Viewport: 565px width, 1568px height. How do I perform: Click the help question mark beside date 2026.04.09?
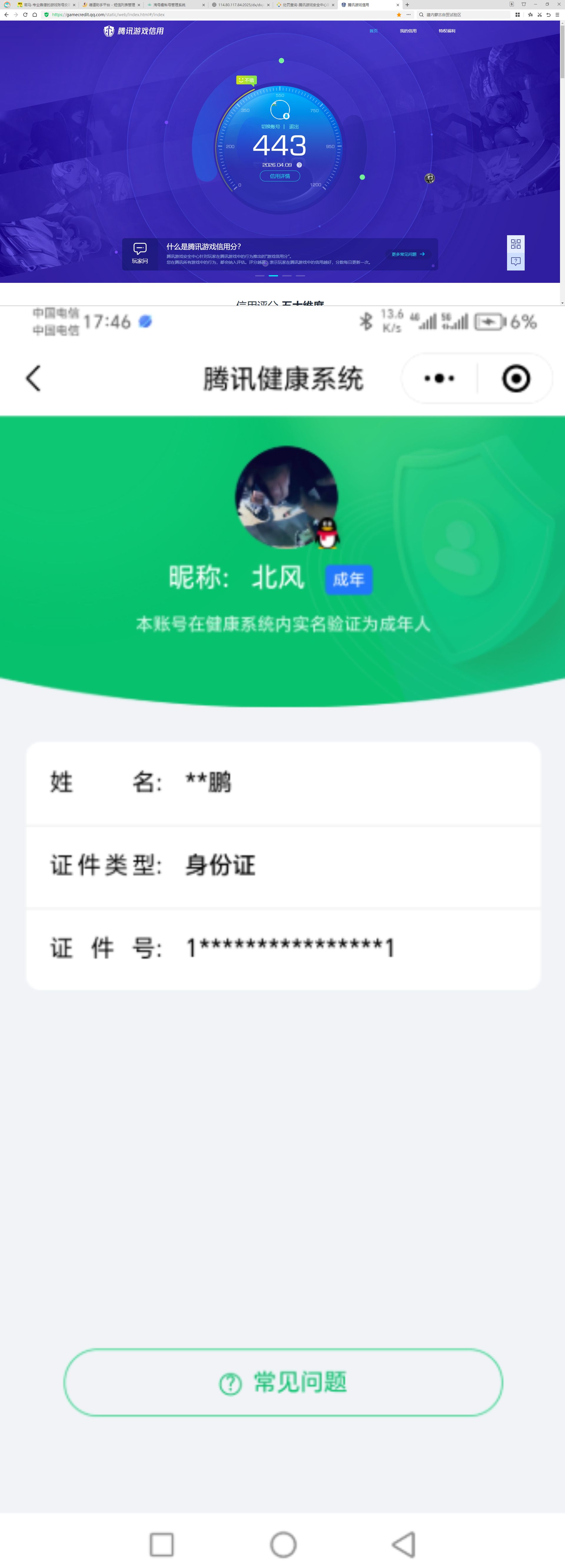point(299,164)
